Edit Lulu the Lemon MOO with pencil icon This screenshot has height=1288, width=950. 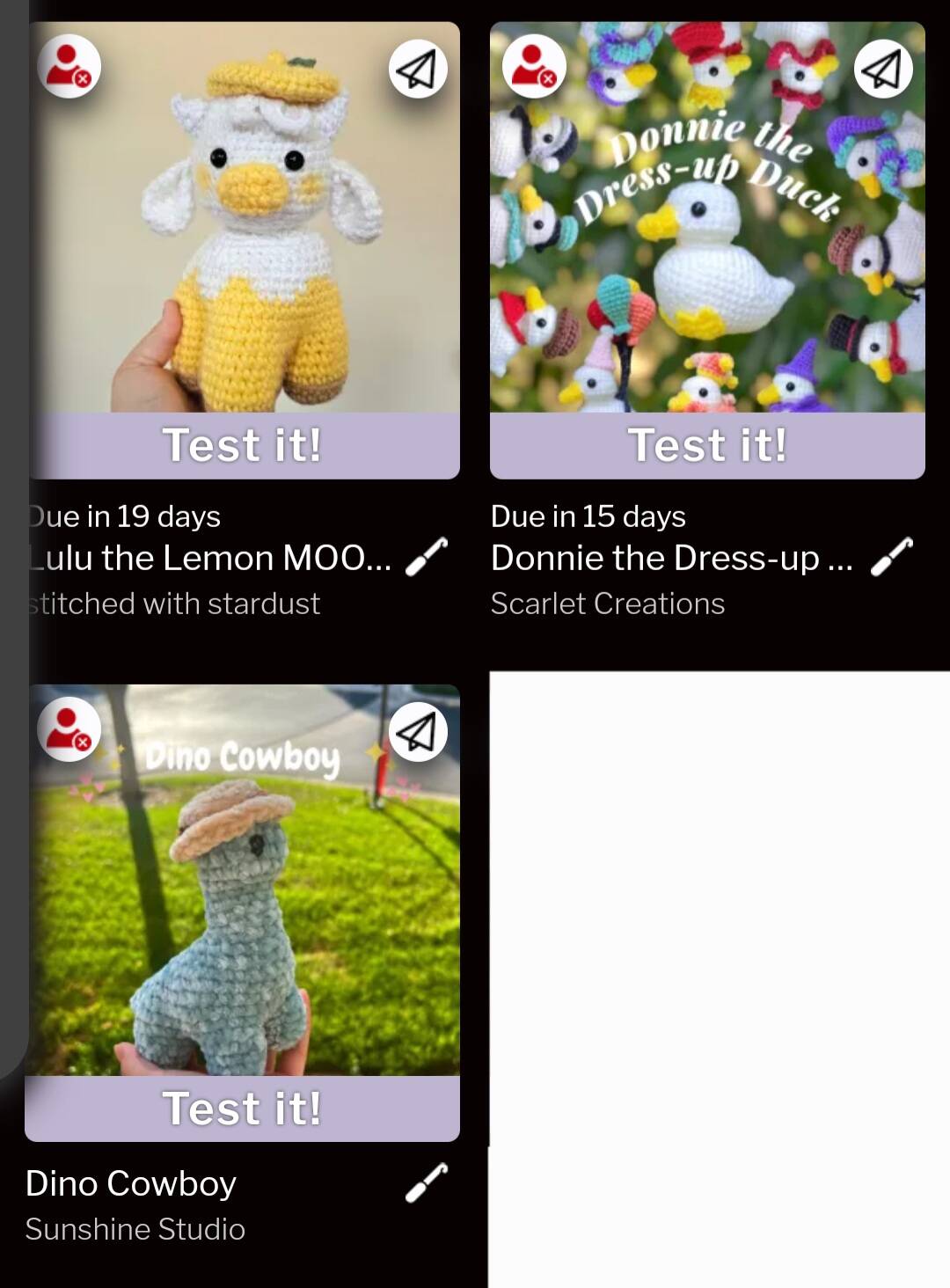pyautogui.click(x=427, y=557)
